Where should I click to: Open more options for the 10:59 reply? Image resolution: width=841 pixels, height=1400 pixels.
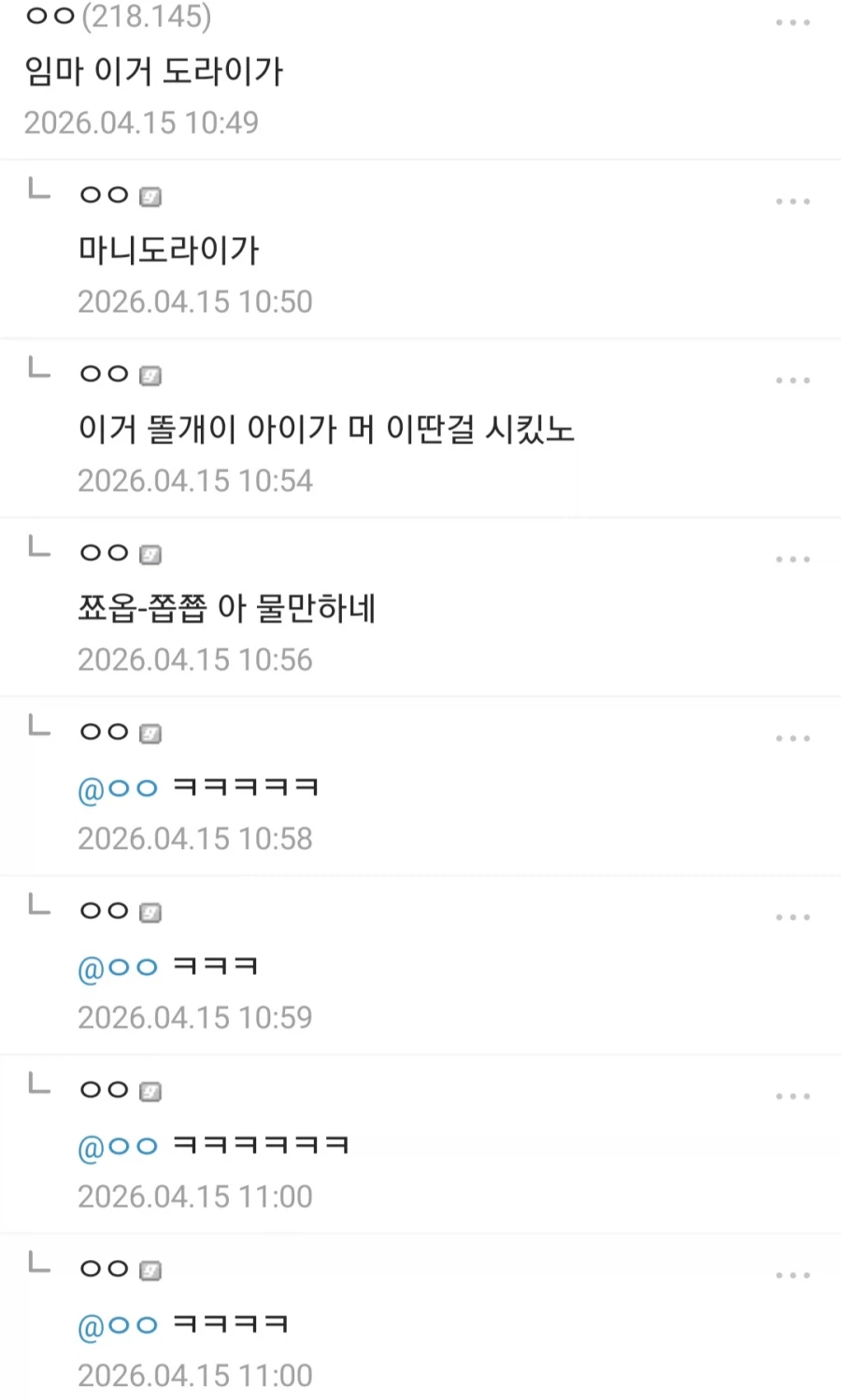pyautogui.click(x=792, y=918)
